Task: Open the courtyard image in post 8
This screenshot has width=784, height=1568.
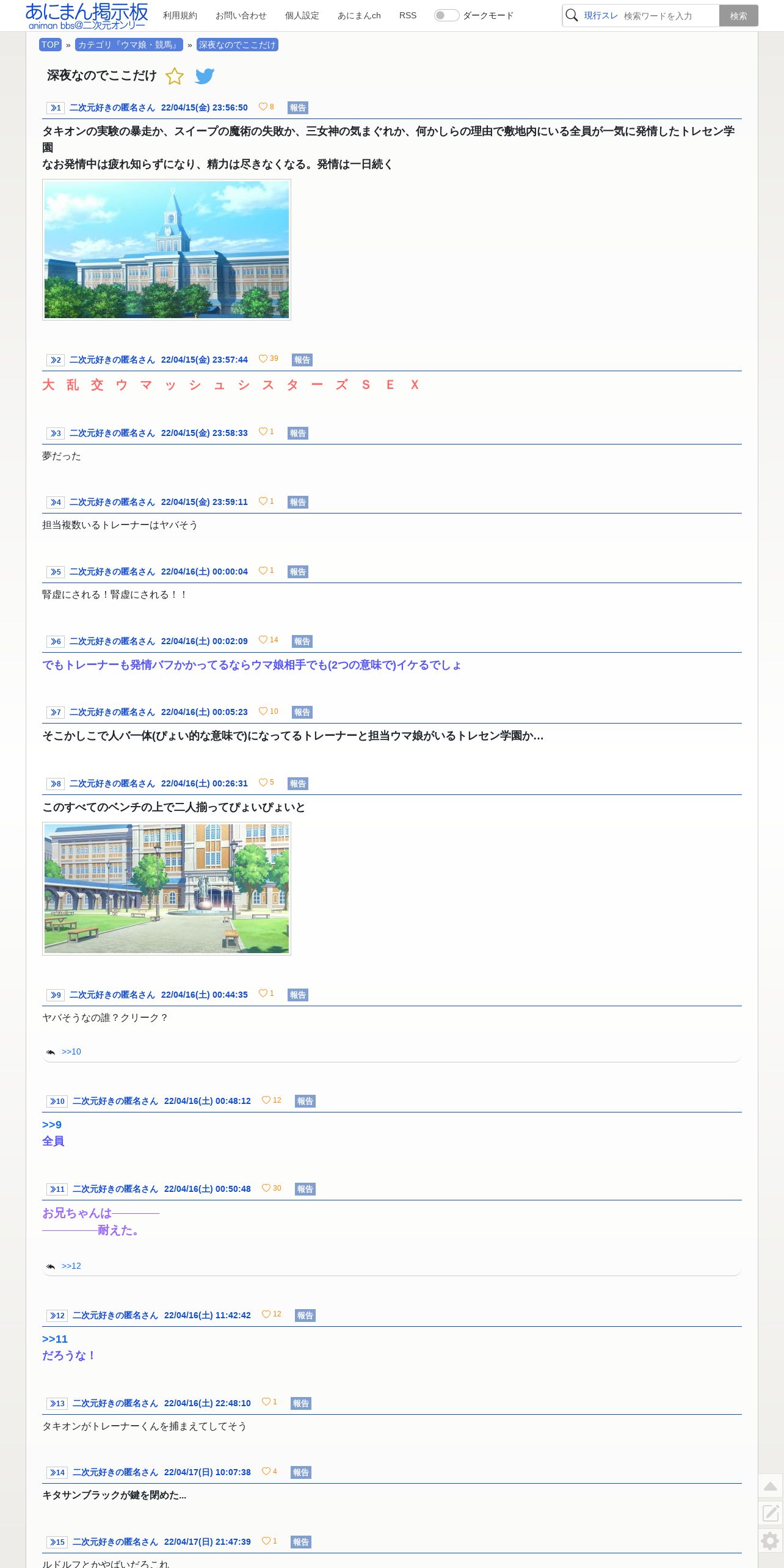Action: pyautogui.click(x=167, y=888)
